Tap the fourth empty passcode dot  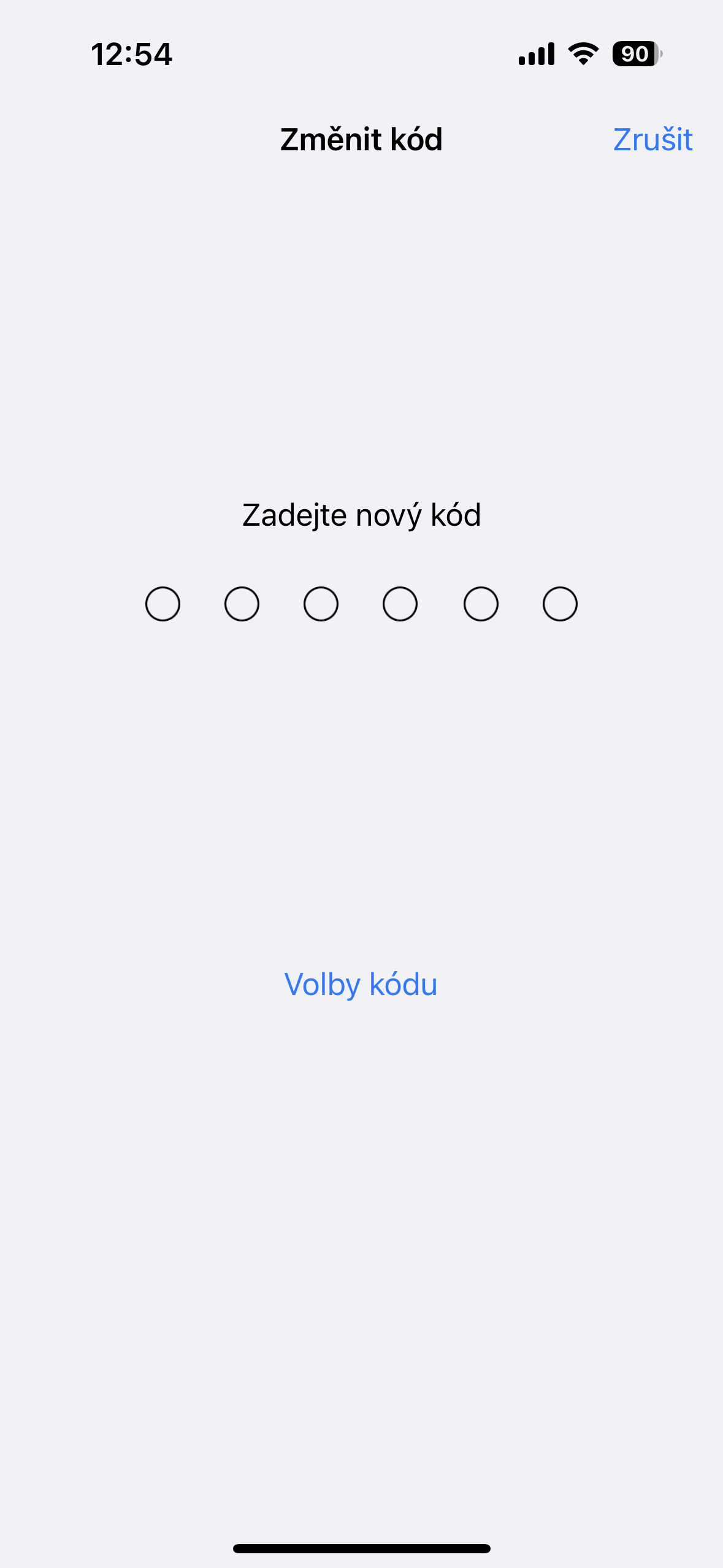(x=400, y=603)
